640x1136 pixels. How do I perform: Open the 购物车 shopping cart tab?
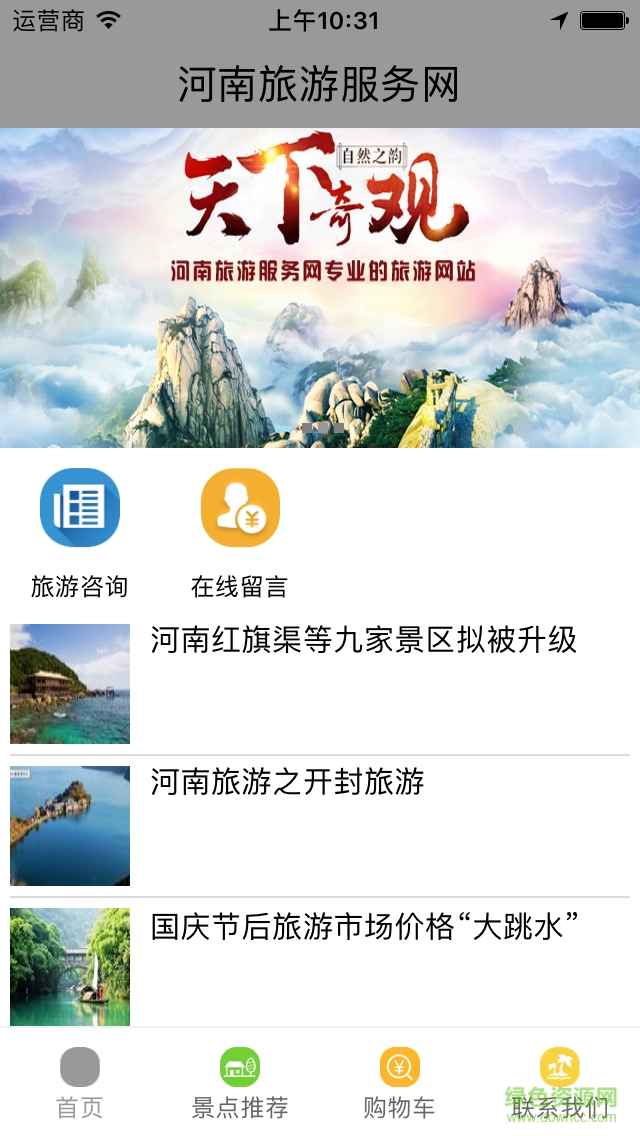click(399, 1082)
